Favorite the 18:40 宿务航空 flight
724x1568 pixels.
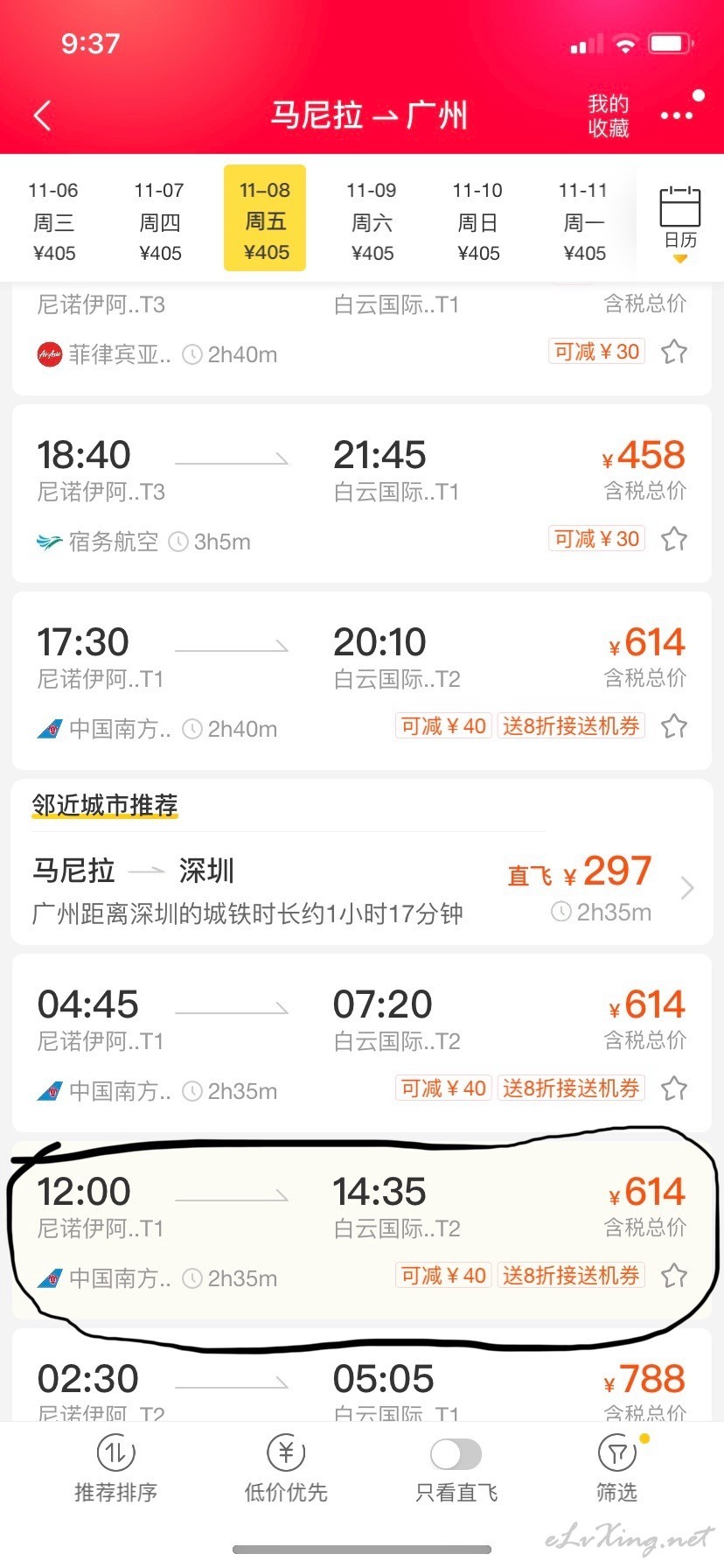tap(674, 539)
